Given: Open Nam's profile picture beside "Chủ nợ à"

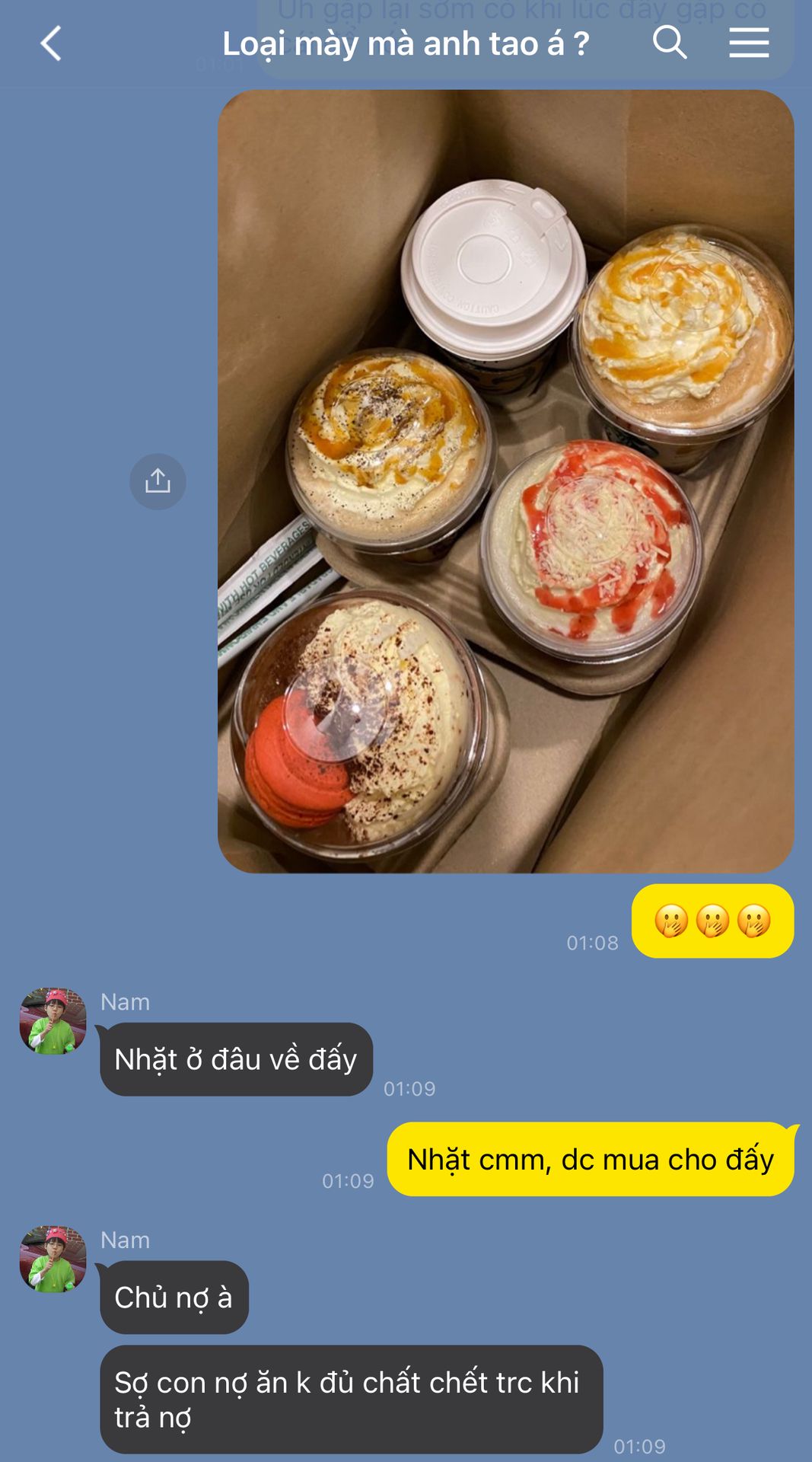Looking at the screenshot, I should click(x=53, y=1259).
